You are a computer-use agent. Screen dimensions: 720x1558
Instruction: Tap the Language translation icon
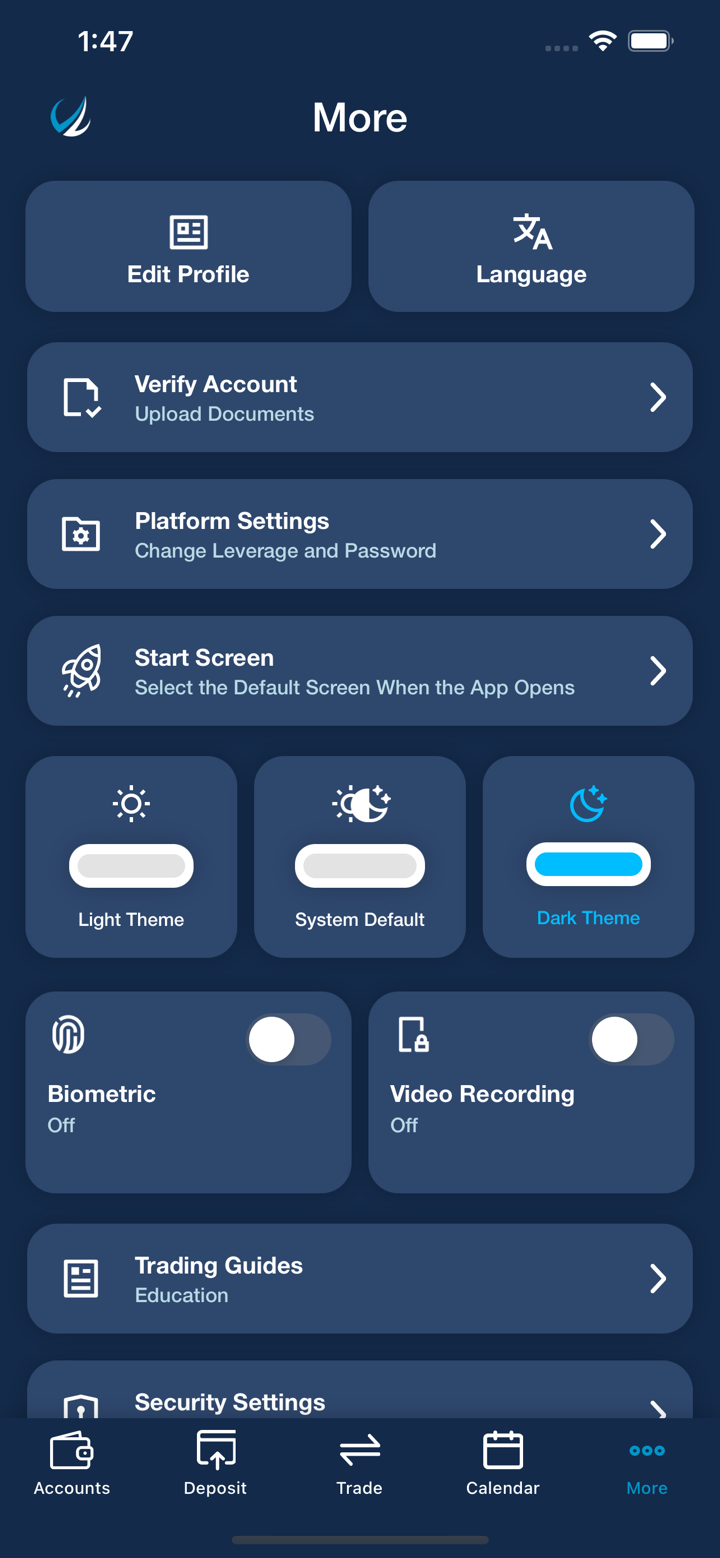531,231
